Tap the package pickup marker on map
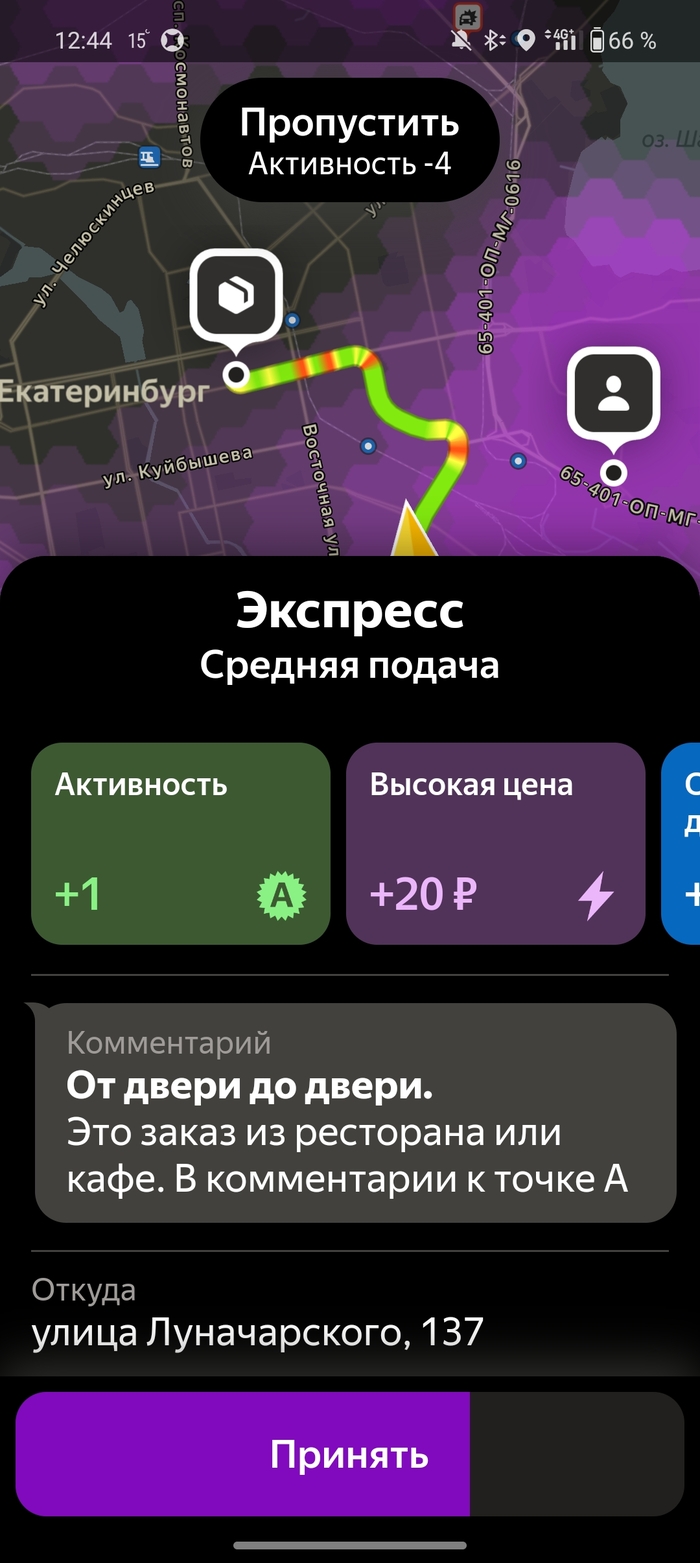The image size is (700, 1563). click(236, 296)
